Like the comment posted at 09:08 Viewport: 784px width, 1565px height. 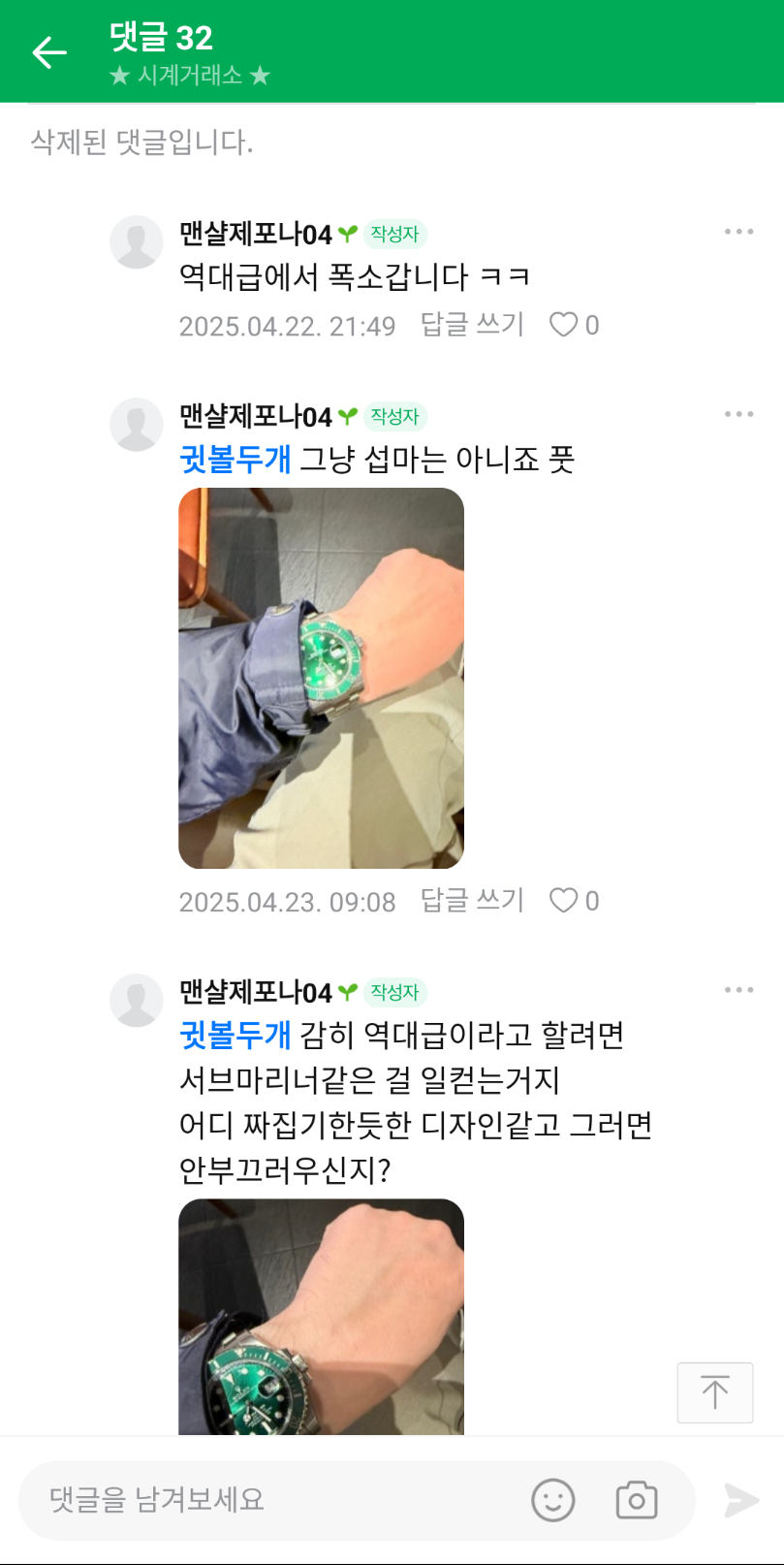564,901
